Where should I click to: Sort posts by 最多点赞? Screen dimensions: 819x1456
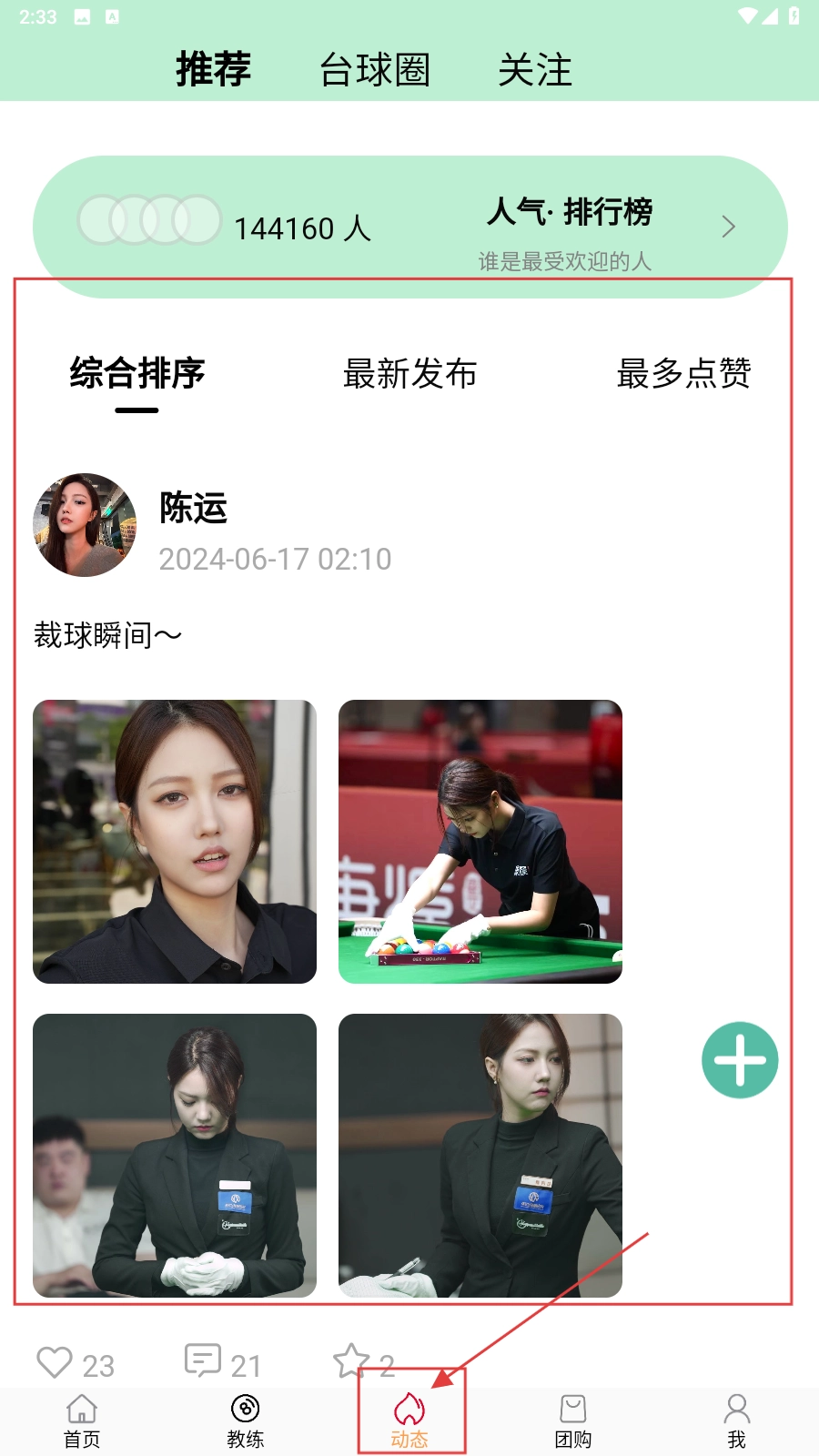[683, 373]
